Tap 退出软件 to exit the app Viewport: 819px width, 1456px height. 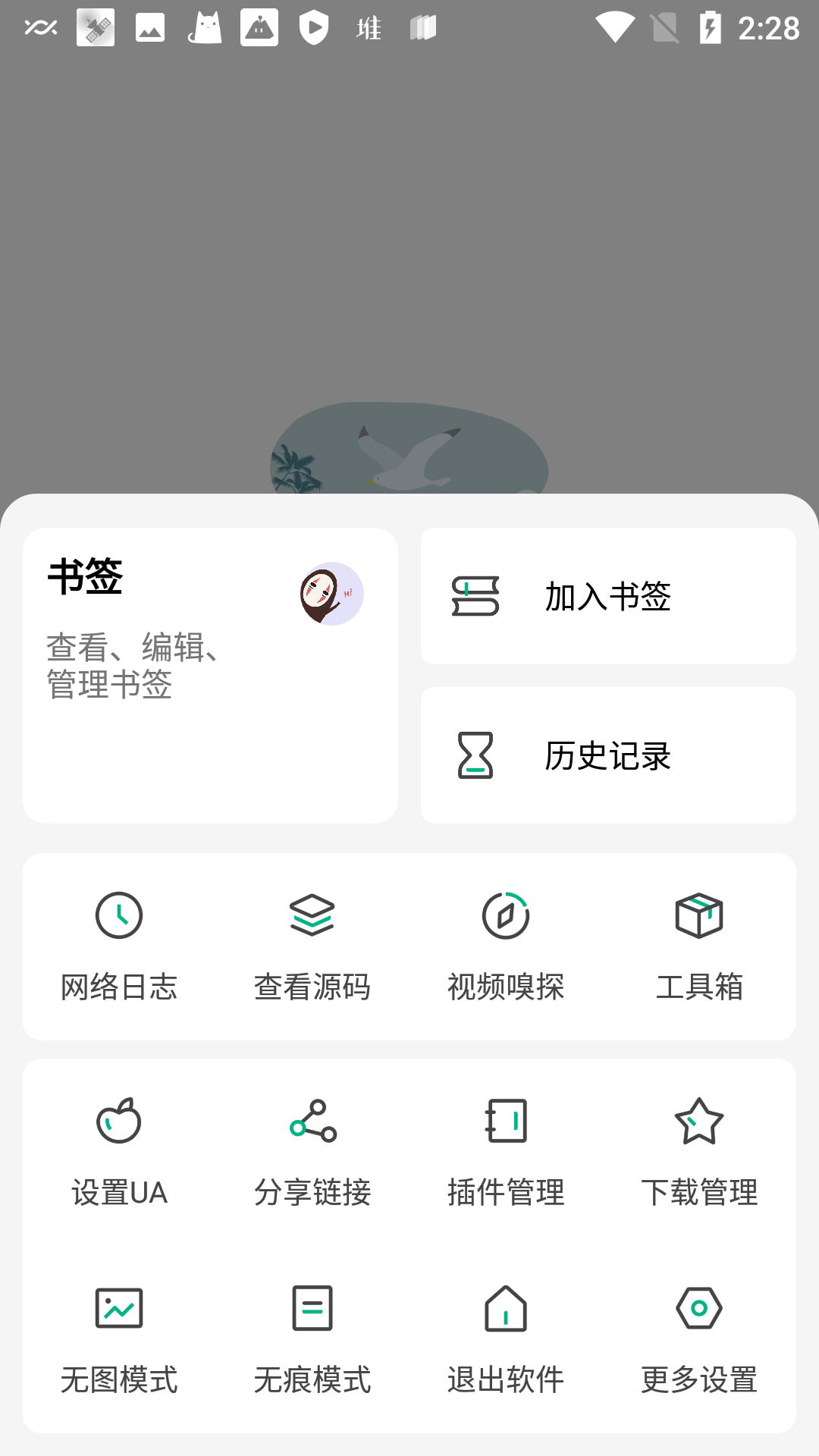[506, 1339]
